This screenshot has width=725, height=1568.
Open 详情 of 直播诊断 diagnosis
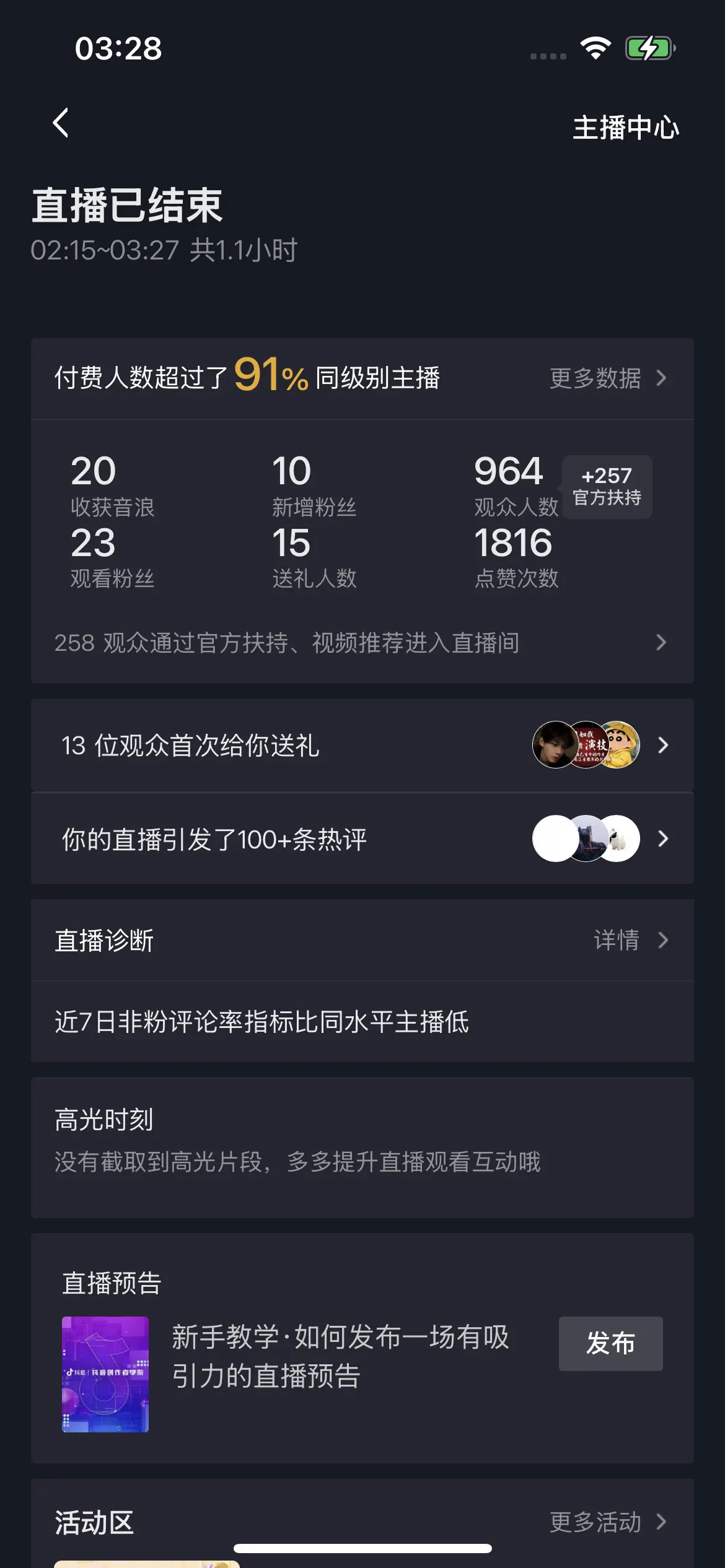[x=617, y=940]
